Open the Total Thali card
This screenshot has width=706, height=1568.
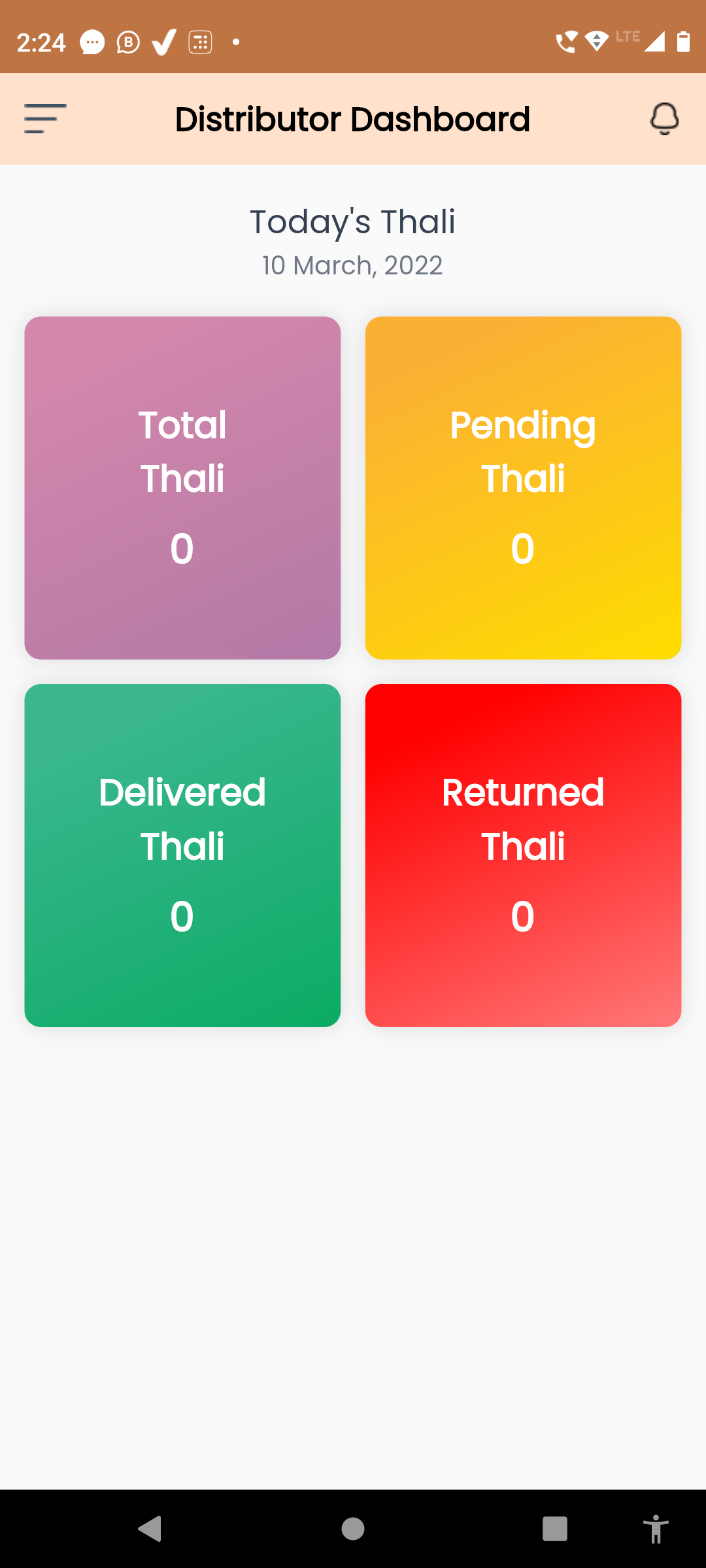pos(182,488)
